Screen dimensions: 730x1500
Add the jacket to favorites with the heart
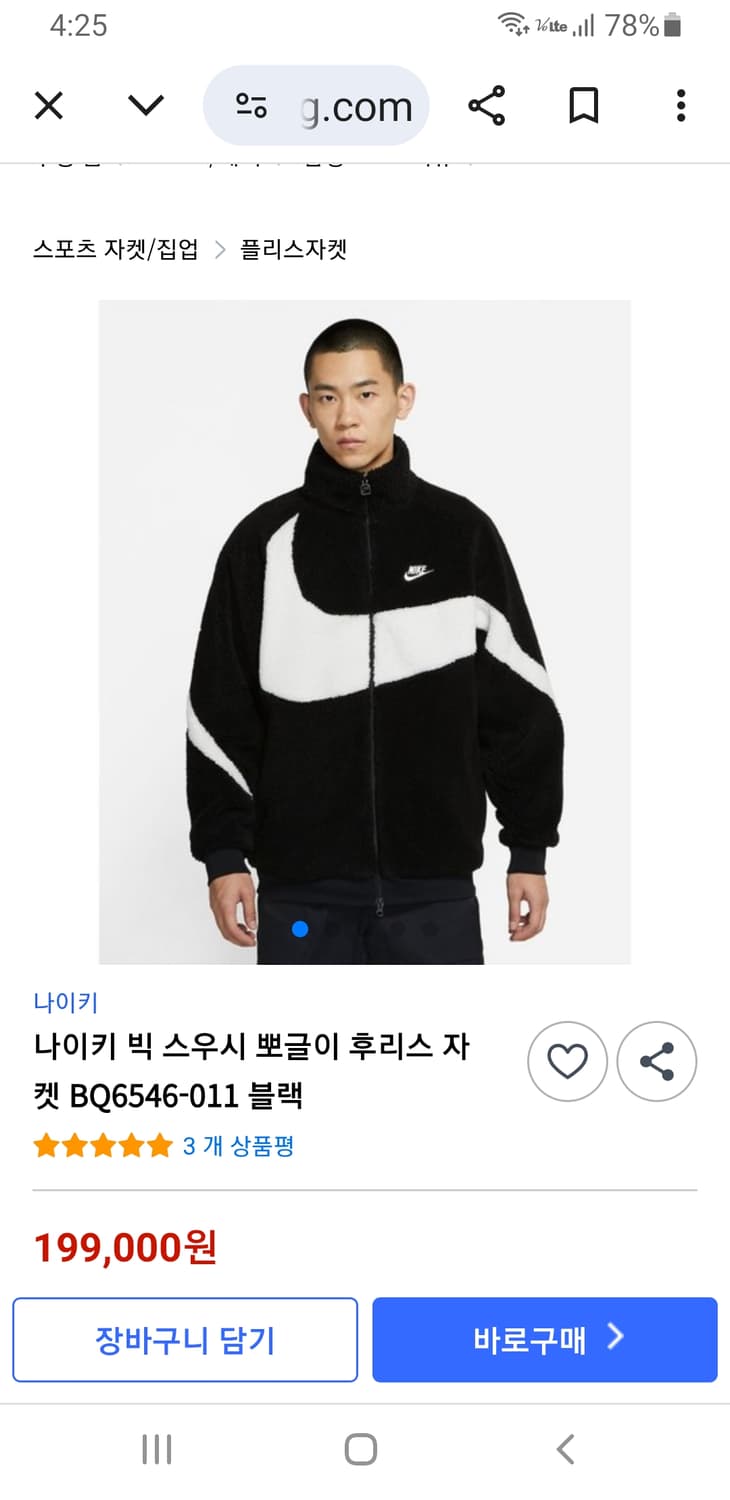(567, 1062)
